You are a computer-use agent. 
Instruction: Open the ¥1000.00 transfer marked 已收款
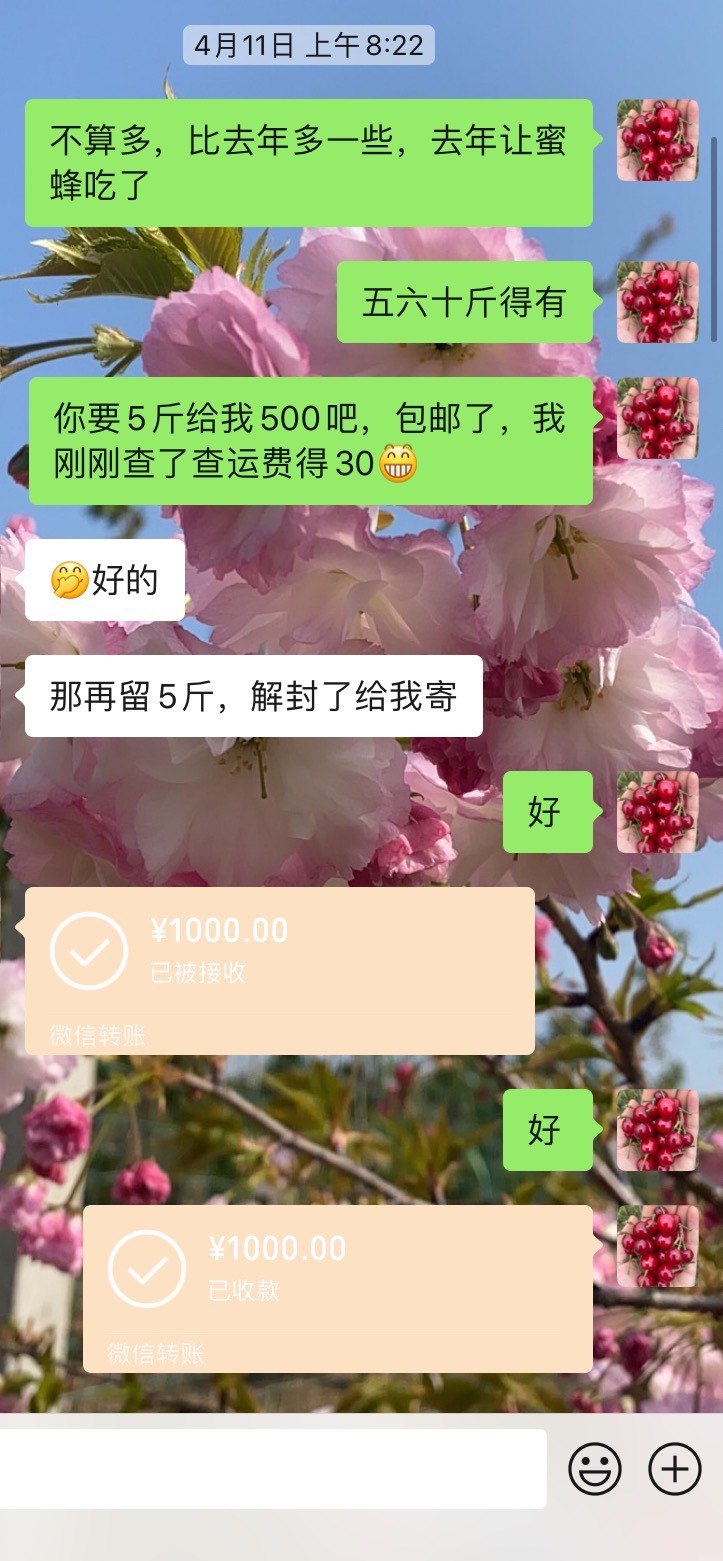pos(338,1289)
